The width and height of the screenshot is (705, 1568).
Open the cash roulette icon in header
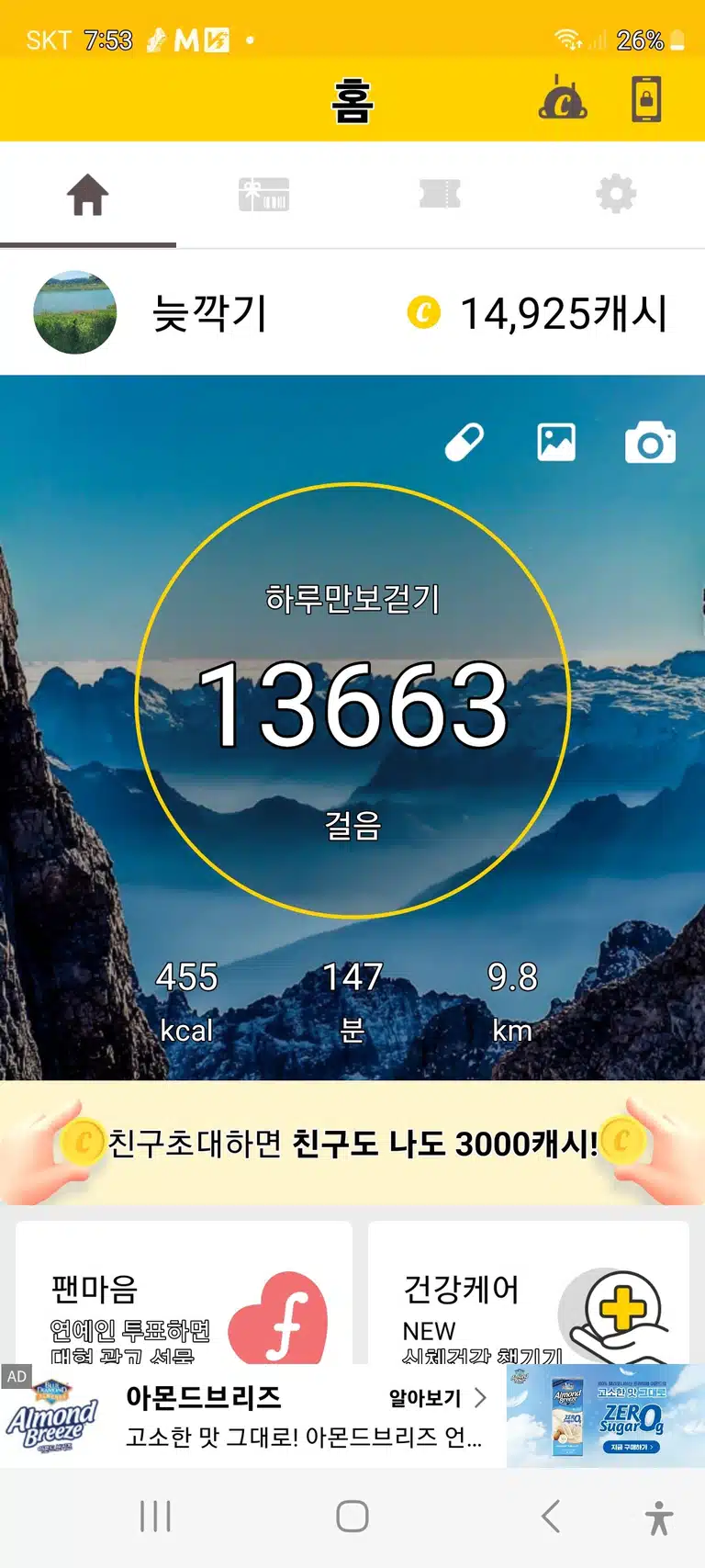point(563,98)
